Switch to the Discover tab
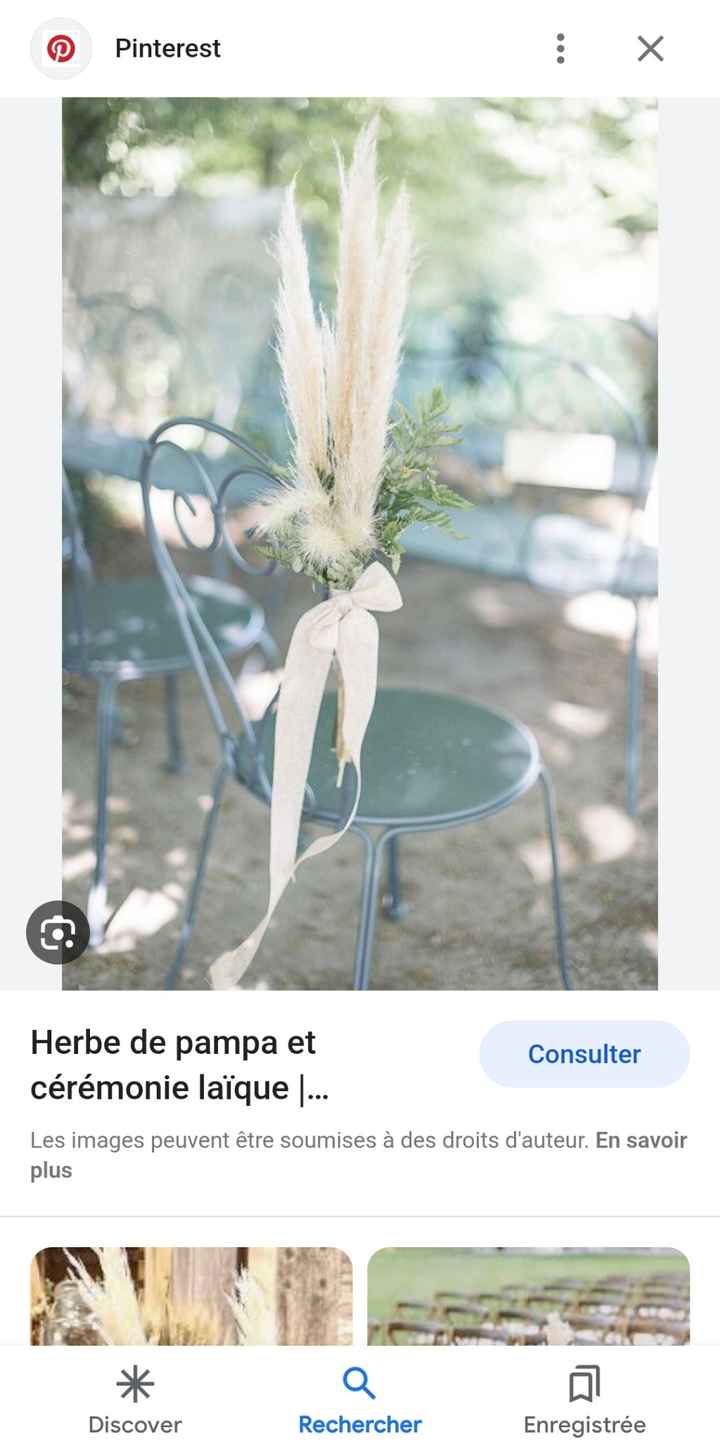Image resolution: width=720 pixels, height=1451 pixels. (x=134, y=1399)
